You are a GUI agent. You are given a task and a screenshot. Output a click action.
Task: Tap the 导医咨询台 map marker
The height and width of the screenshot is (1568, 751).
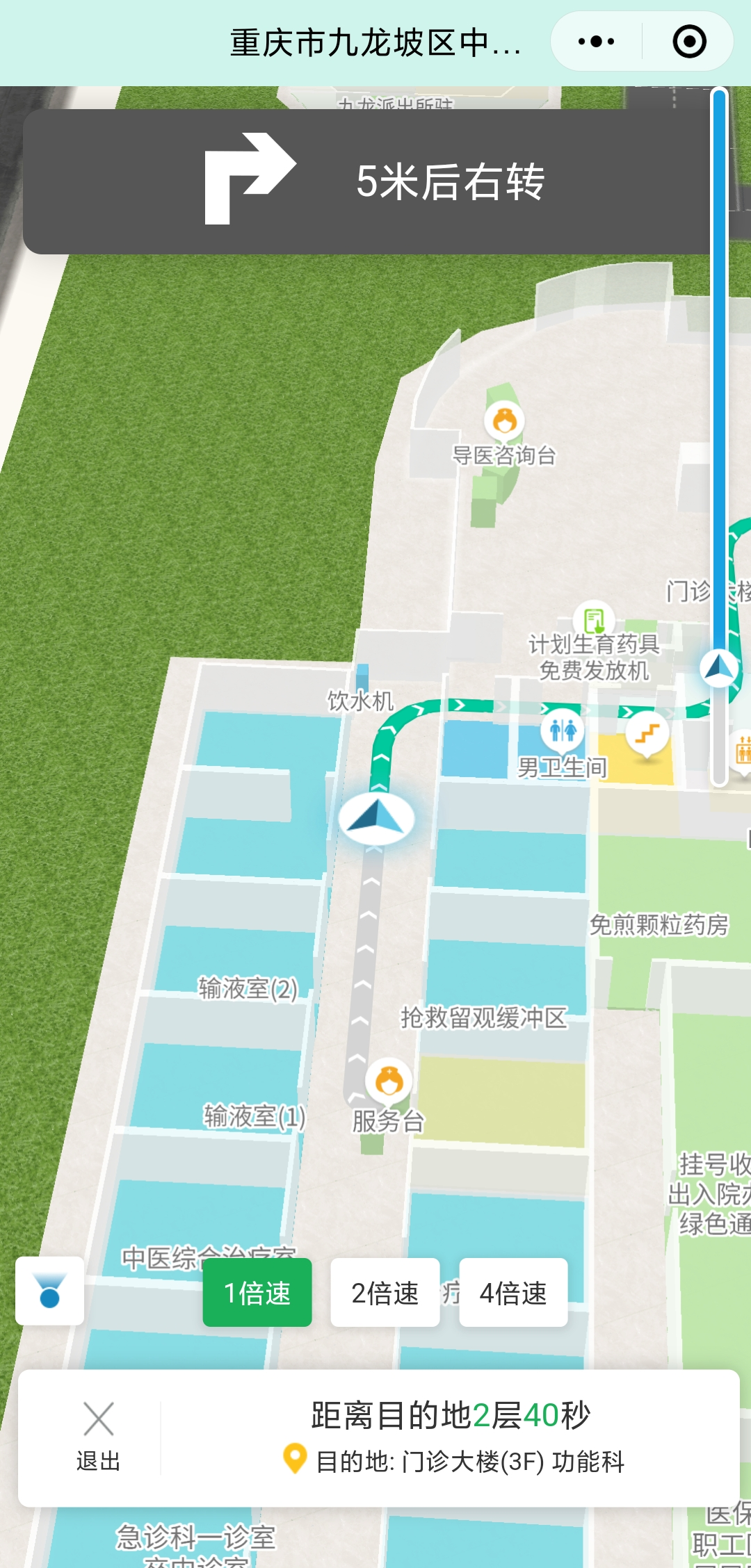click(x=504, y=422)
